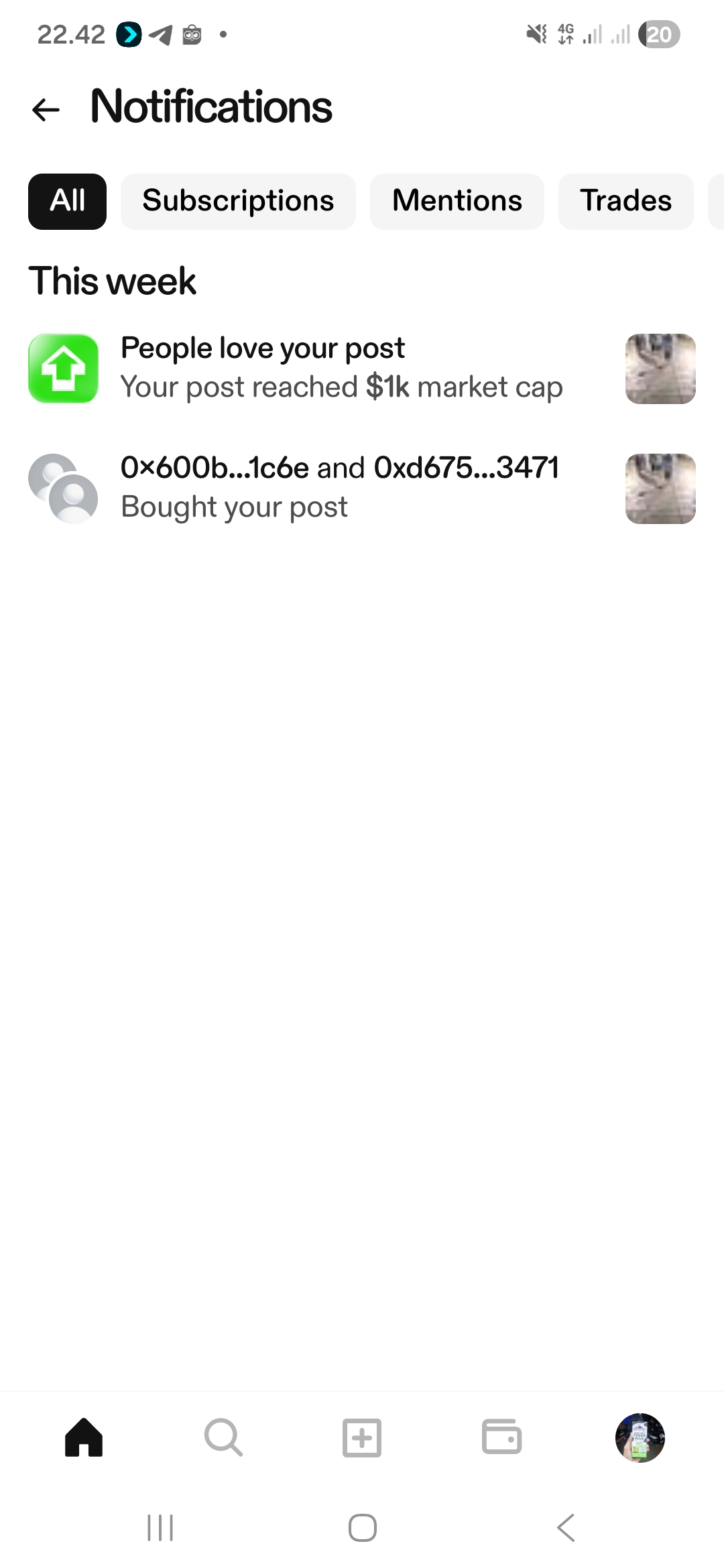Tap the system recent apps button
This screenshot has width=724, height=1568.
160,1528
